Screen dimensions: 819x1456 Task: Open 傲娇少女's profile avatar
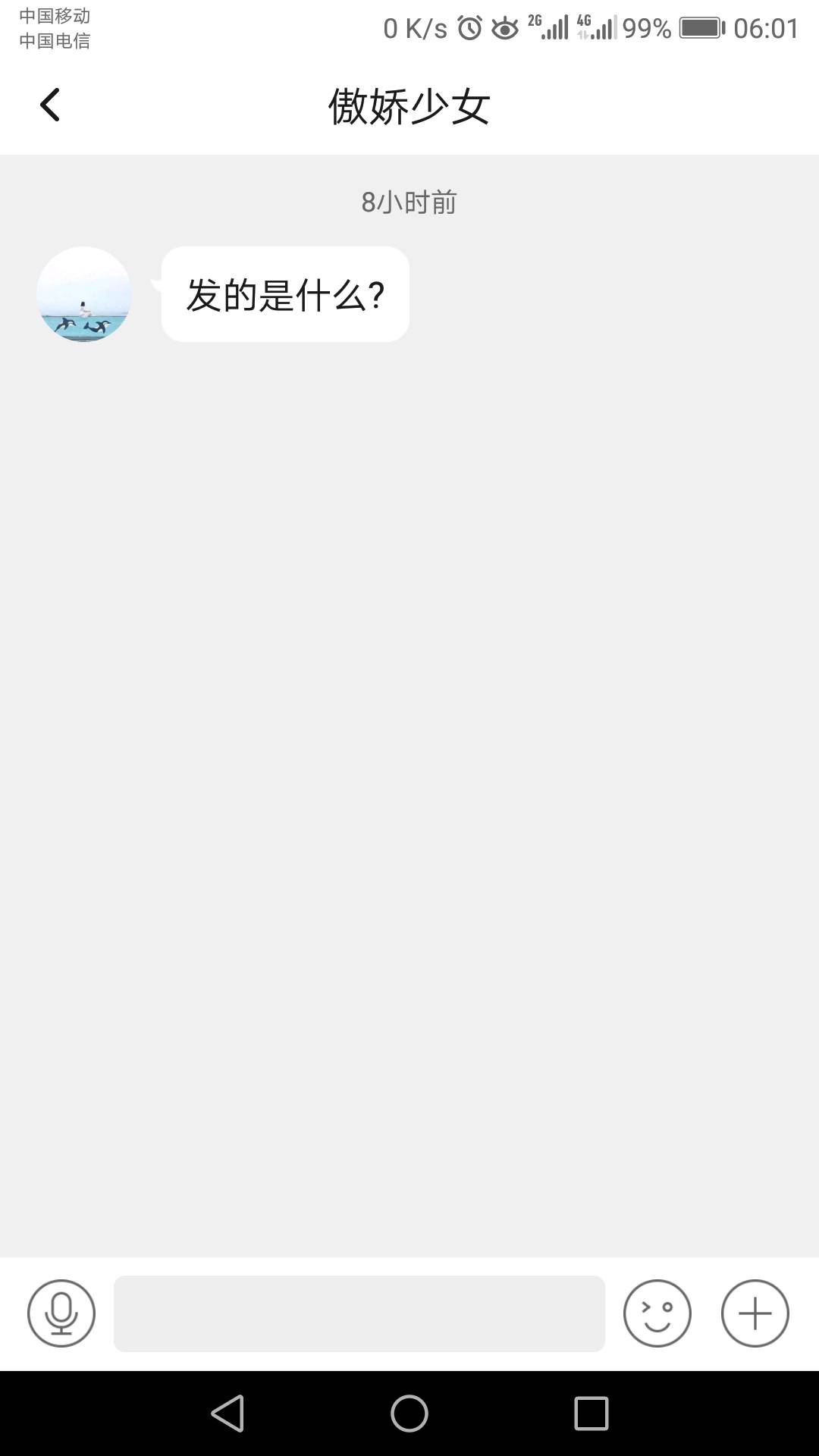point(84,294)
